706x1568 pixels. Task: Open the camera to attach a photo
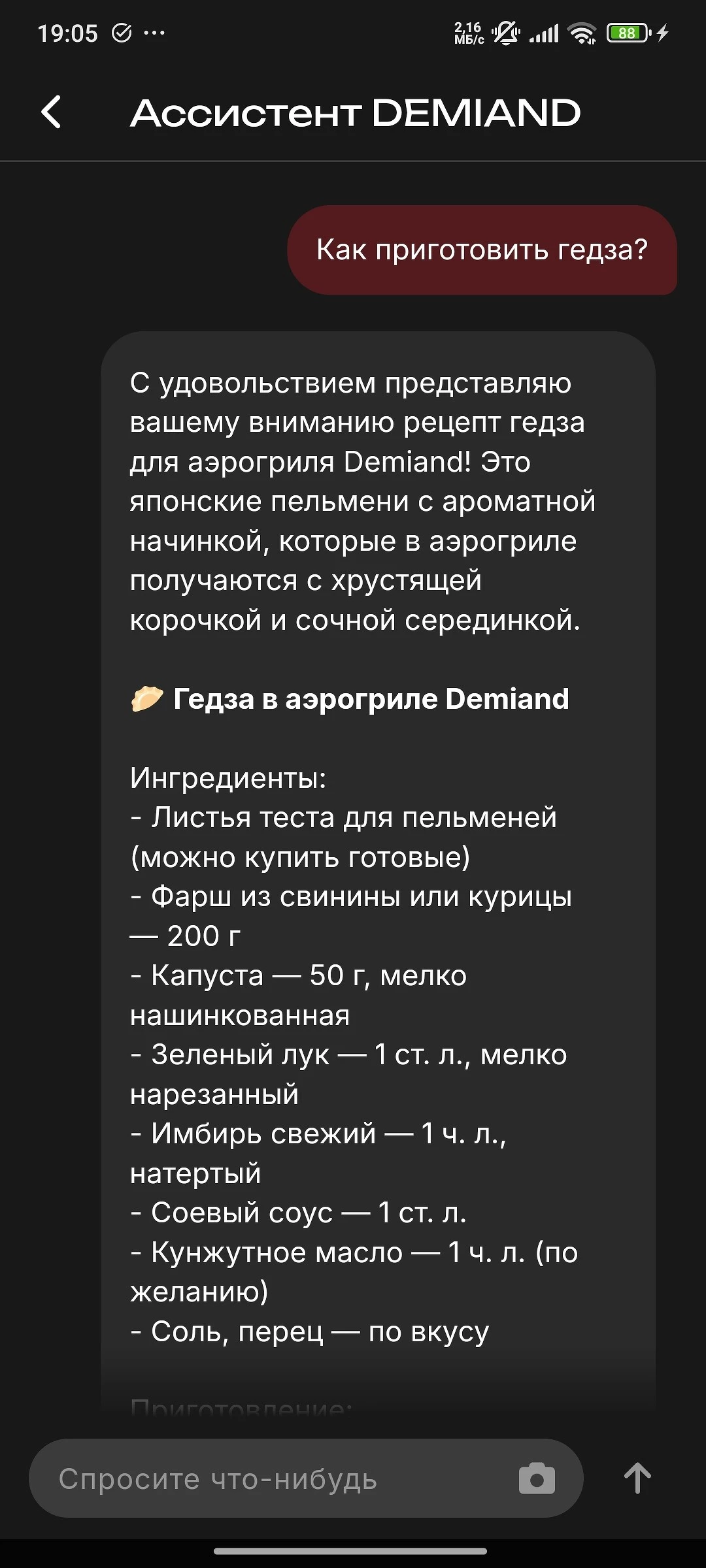537,1478
